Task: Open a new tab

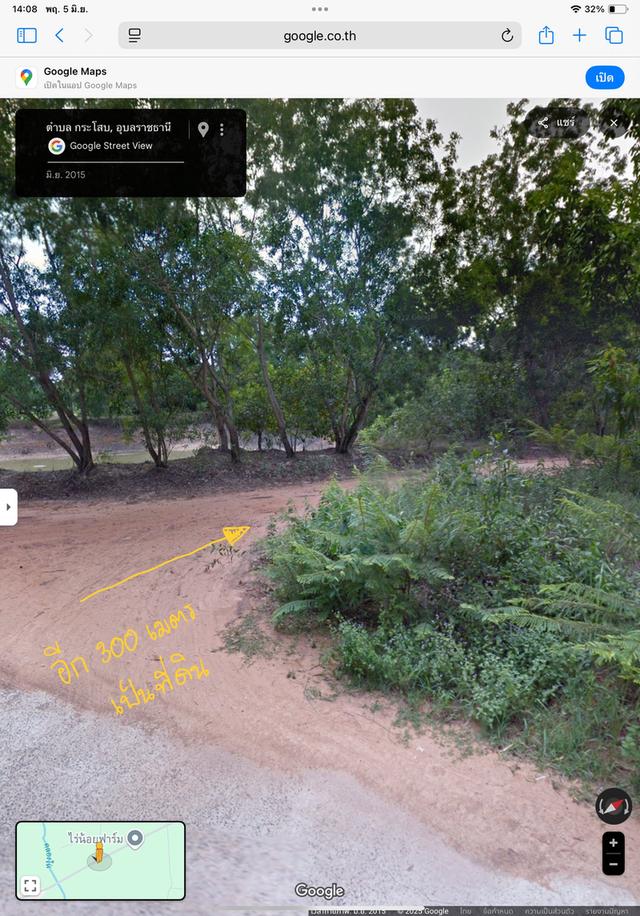Action: pos(580,36)
